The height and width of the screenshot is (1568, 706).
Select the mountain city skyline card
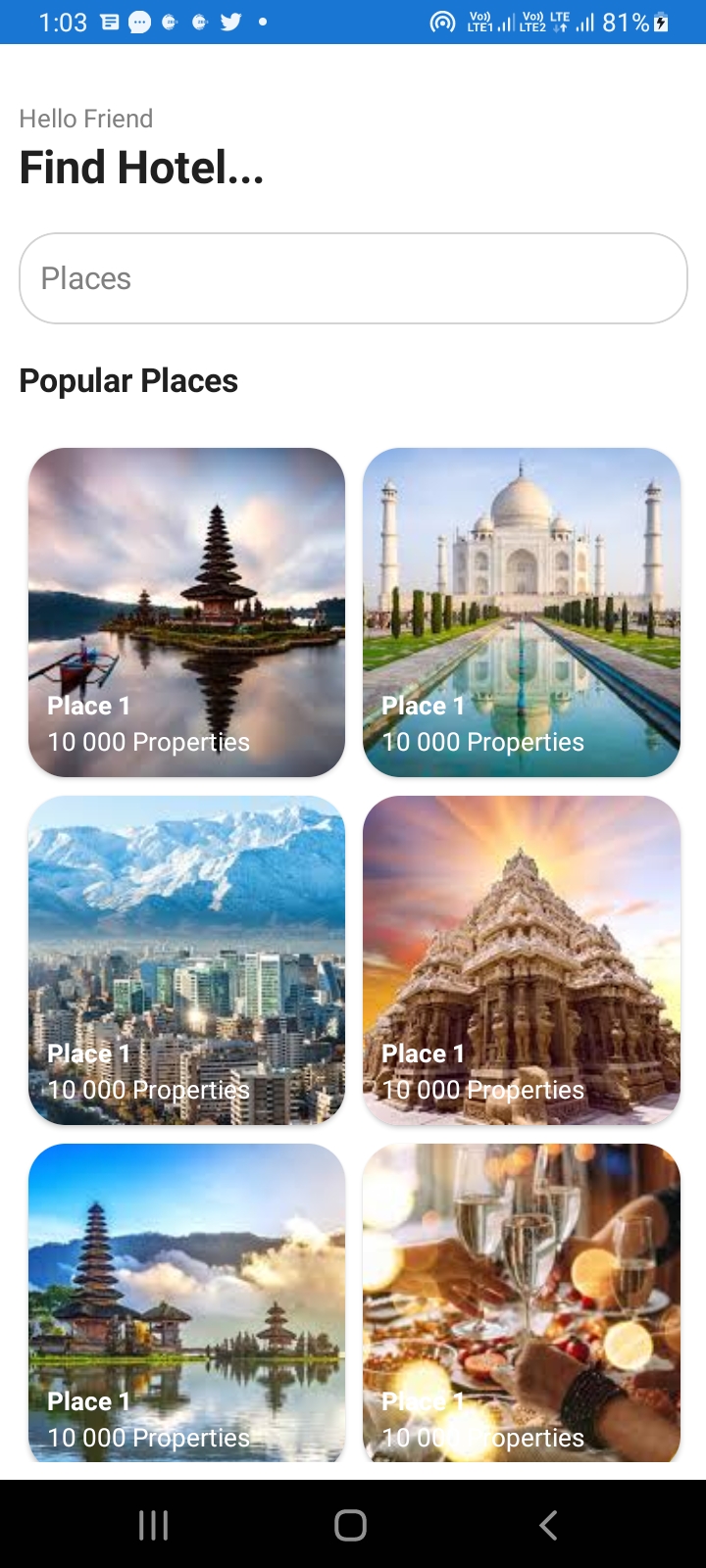click(186, 959)
